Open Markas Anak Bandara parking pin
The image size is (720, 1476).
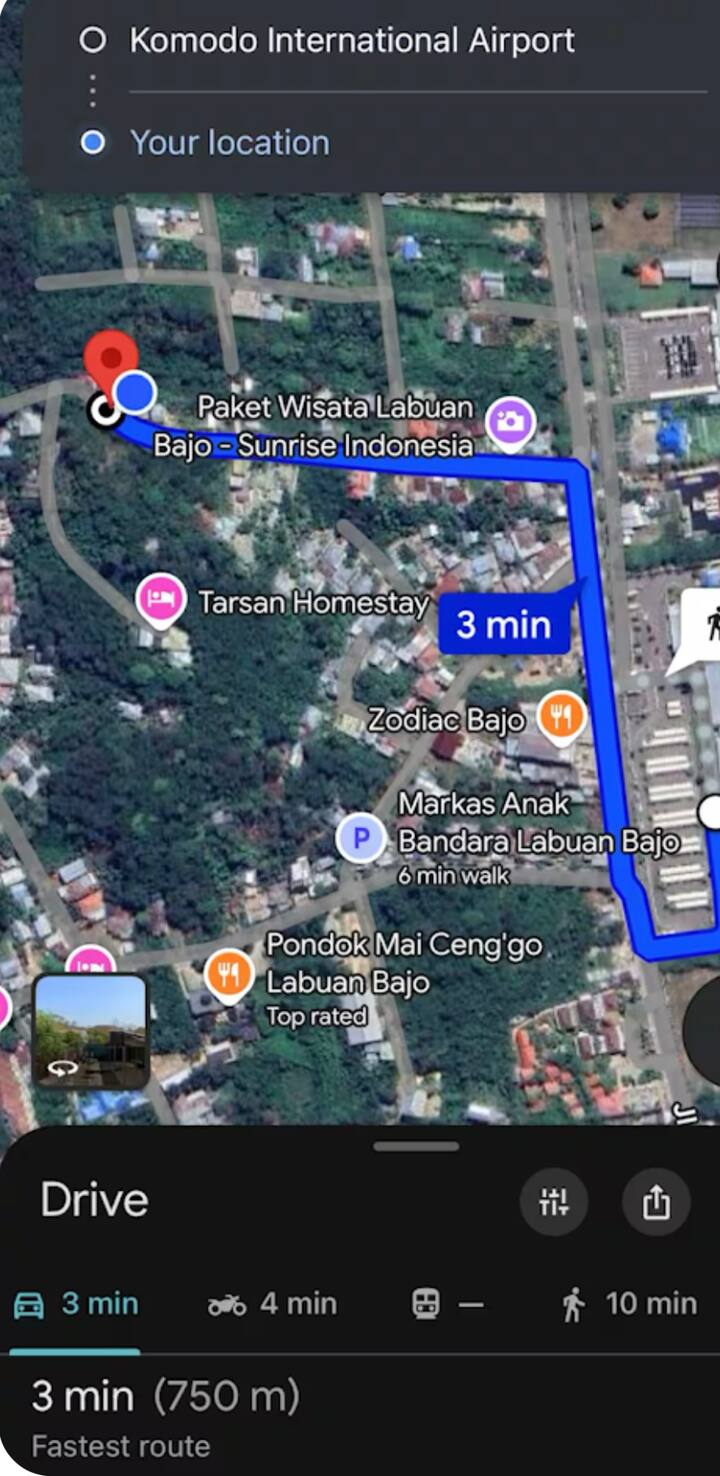coord(361,838)
